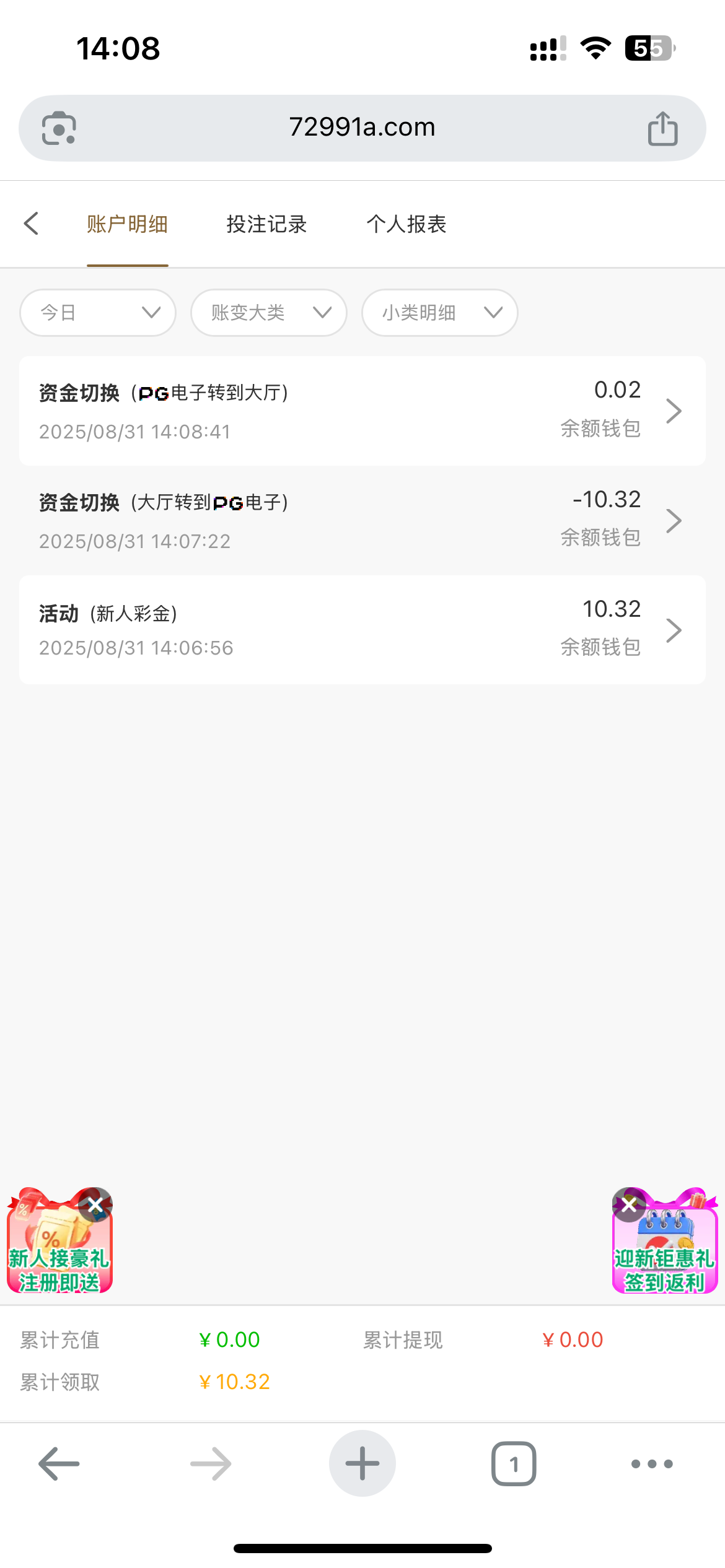The height and width of the screenshot is (1568, 725).
Task: Dismiss the 新人接豪礼 promo popup
Action: point(95,1204)
